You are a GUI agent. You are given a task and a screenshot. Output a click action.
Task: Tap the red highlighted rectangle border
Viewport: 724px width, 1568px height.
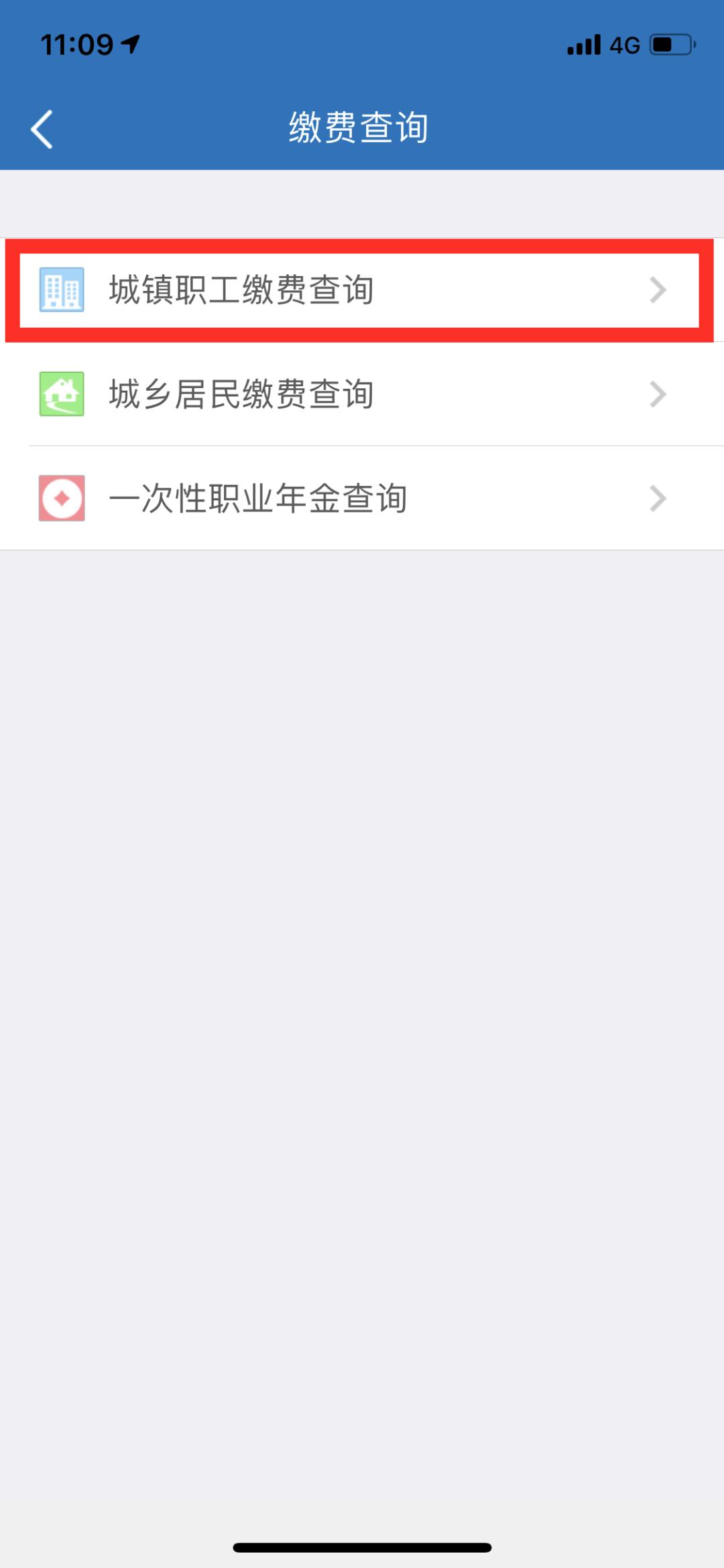[x=362, y=245]
